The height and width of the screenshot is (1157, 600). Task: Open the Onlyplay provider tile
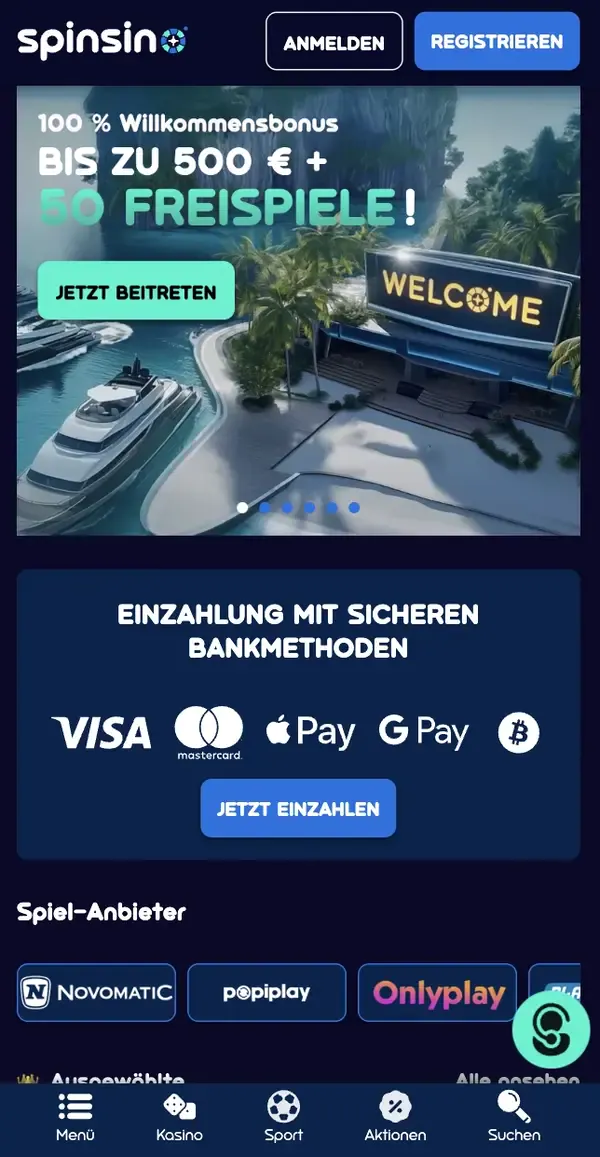click(x=437, y=992)
